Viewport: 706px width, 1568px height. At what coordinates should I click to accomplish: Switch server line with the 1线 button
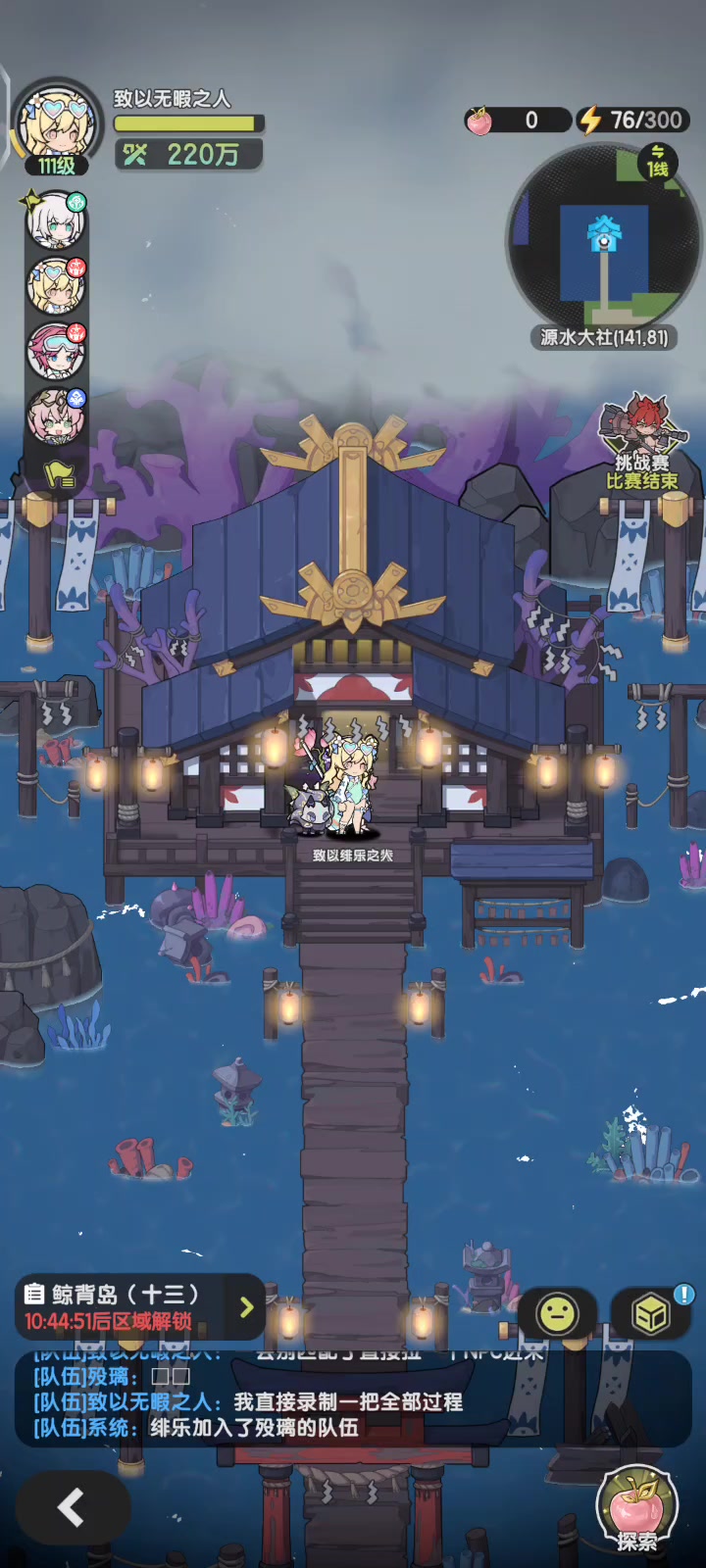(x=657, y=162)
